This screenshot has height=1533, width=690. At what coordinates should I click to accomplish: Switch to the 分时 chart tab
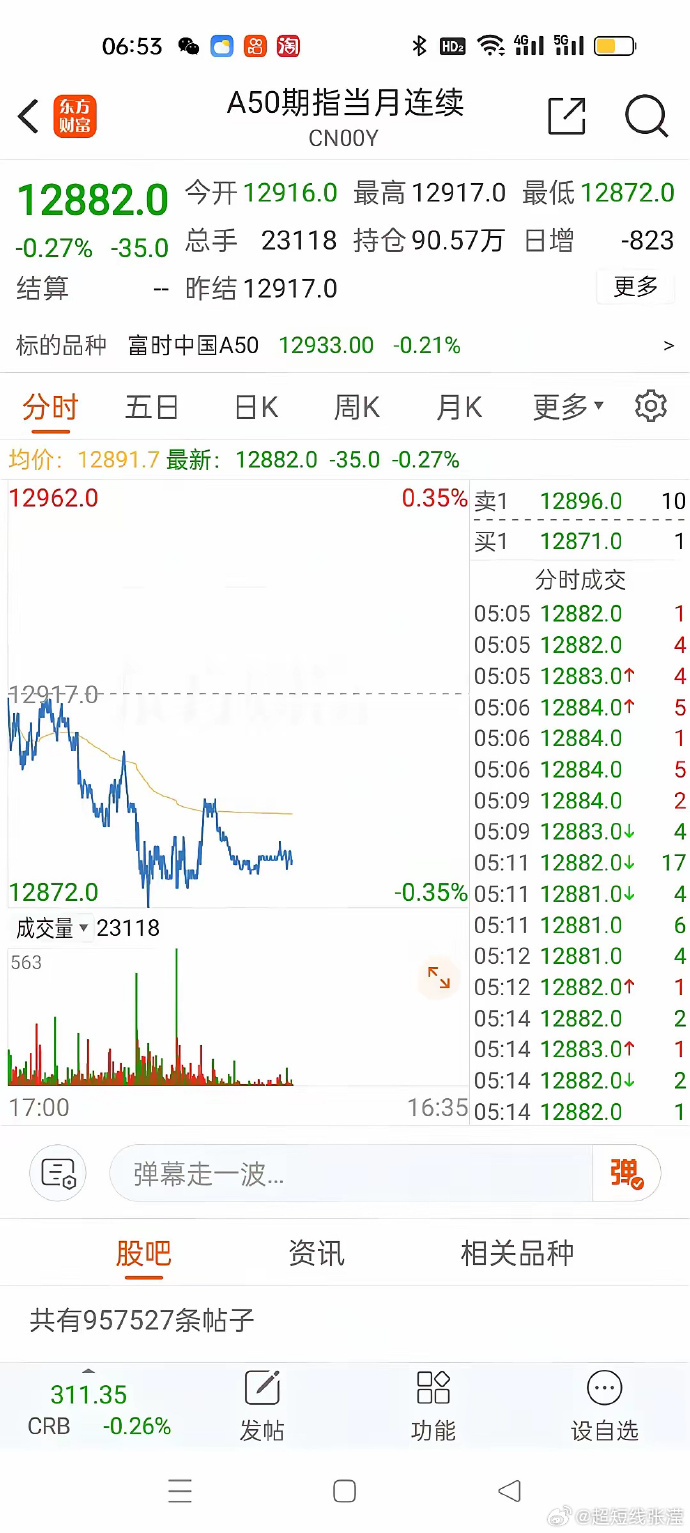coord(50,408)
